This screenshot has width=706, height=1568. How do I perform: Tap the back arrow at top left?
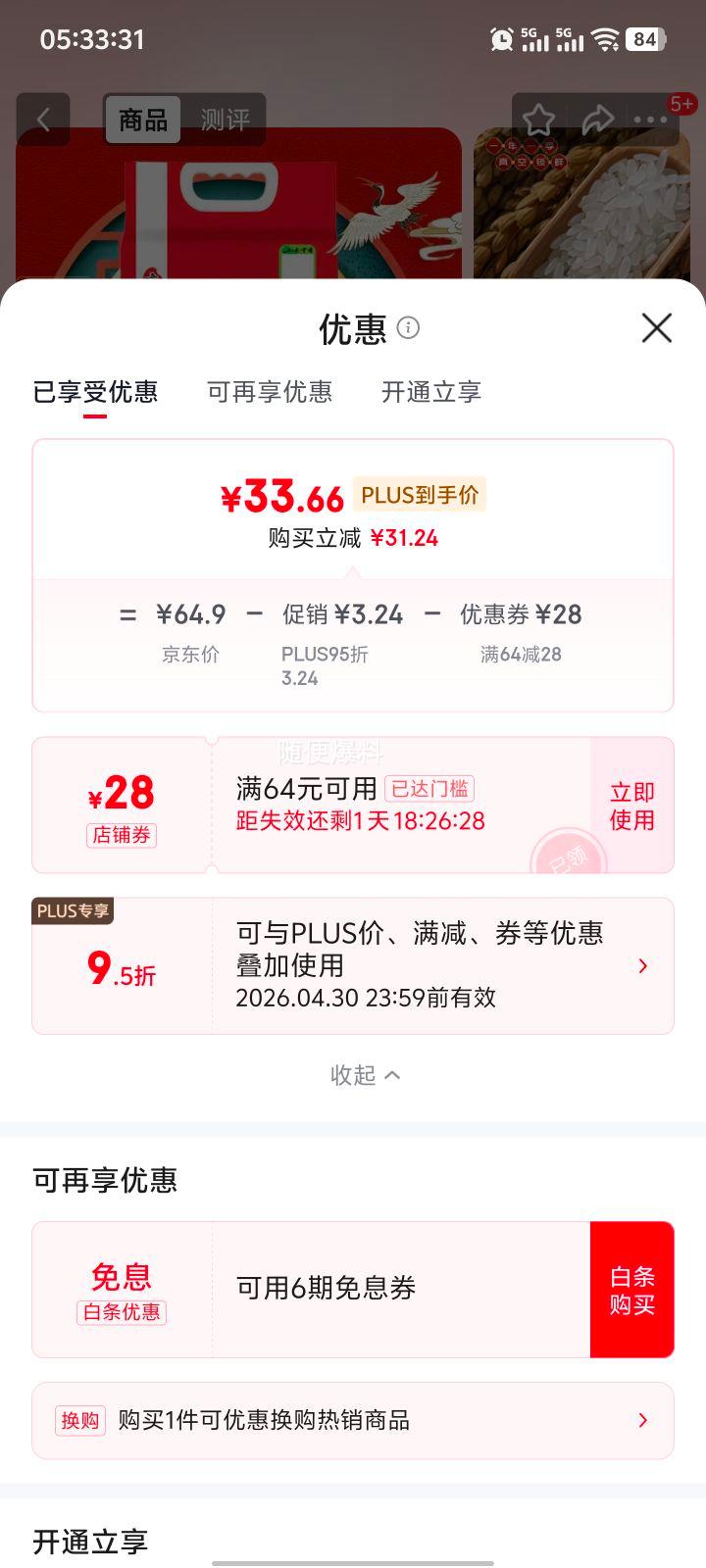tap(44, 118)
